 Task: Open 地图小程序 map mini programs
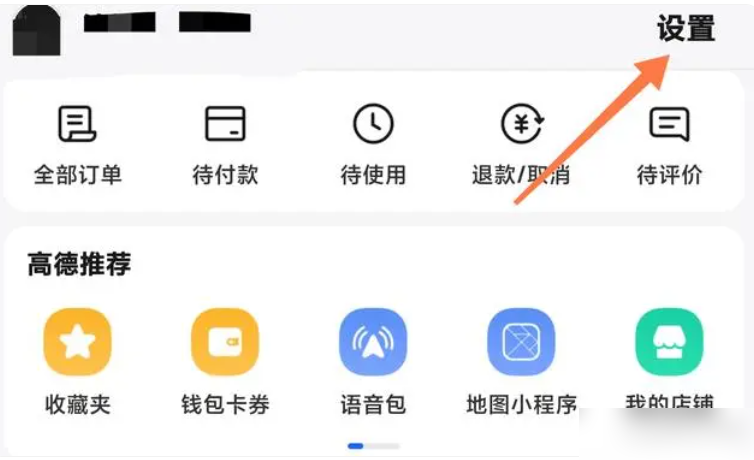pos(521,360)
